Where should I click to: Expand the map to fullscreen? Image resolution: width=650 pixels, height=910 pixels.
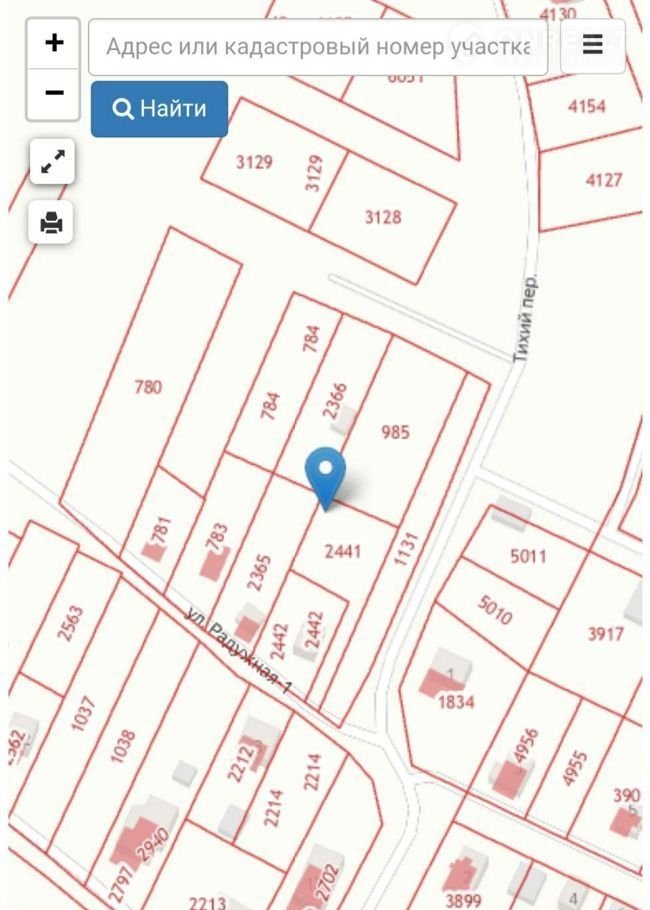pyautogui.click(x=52, y=161)
